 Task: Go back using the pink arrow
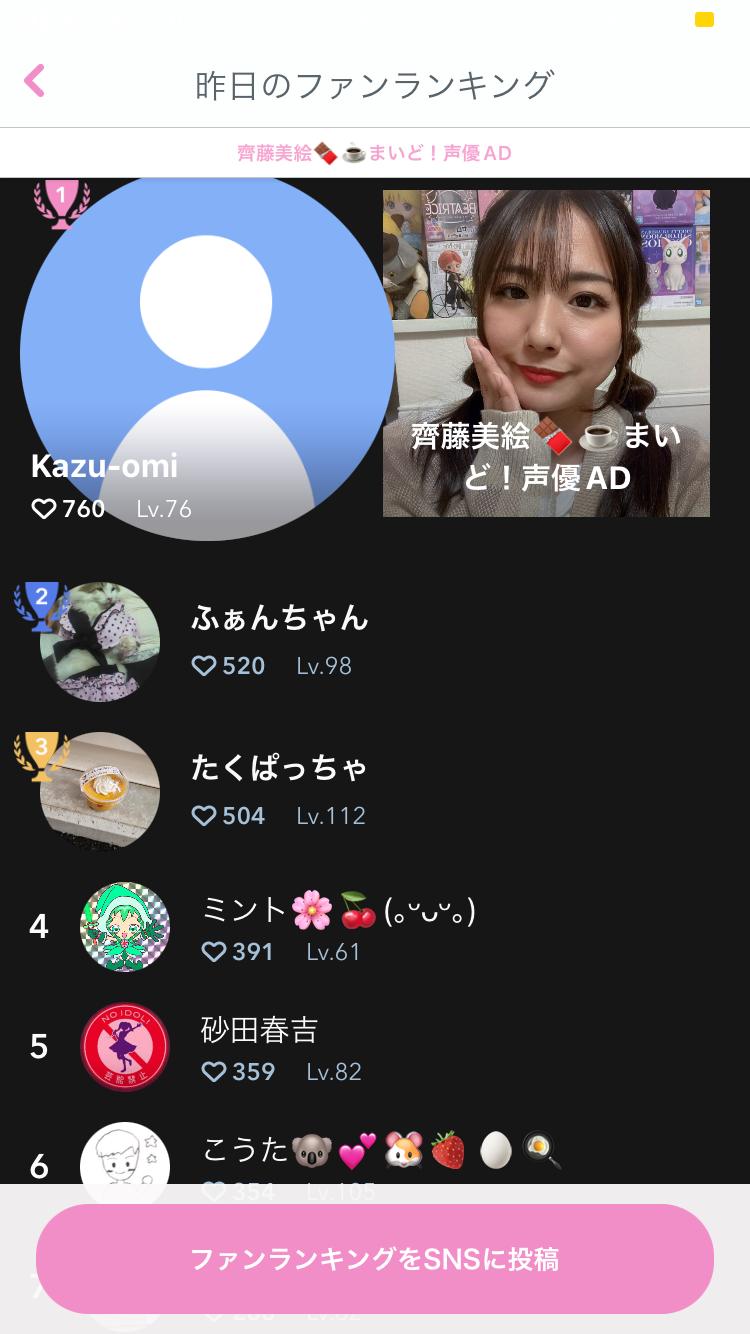(35, 81)
